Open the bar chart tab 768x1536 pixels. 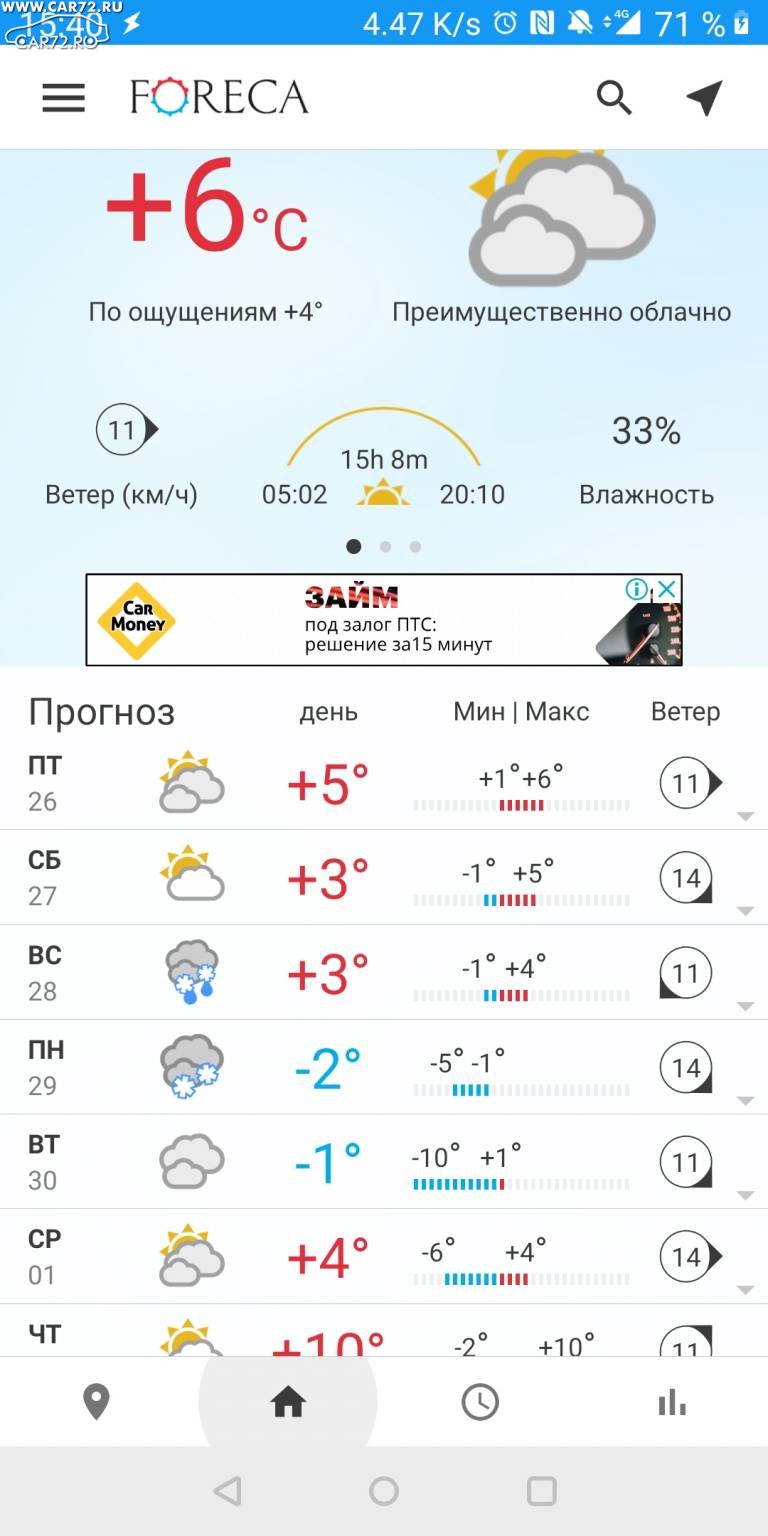click(x=672, y=1402)
